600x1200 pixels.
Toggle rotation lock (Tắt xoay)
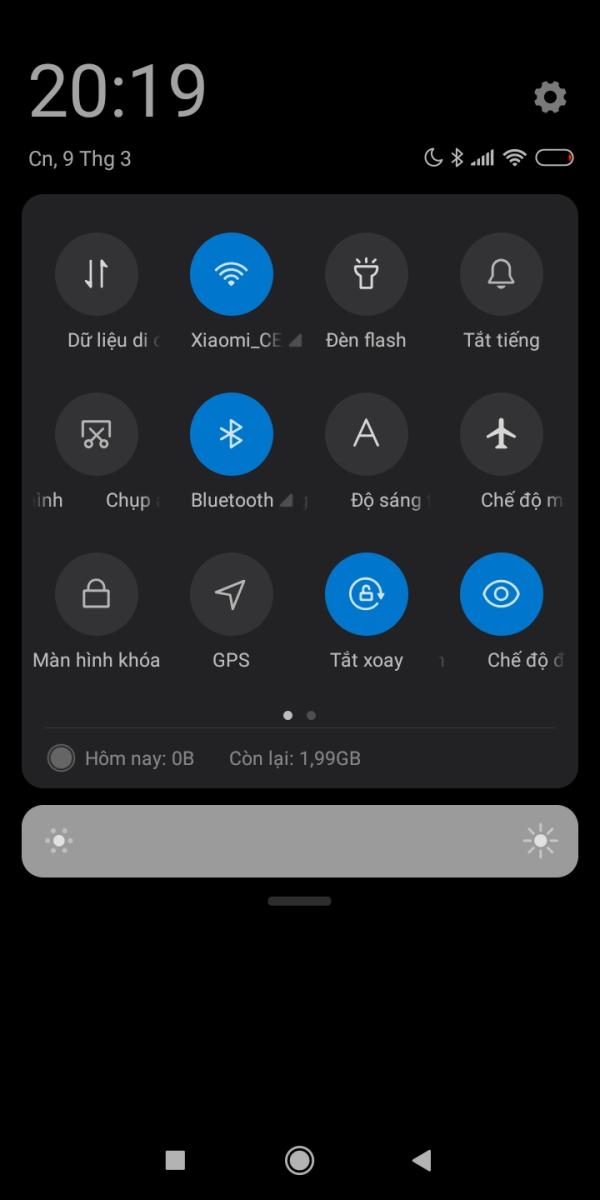[x=366, y=594]
